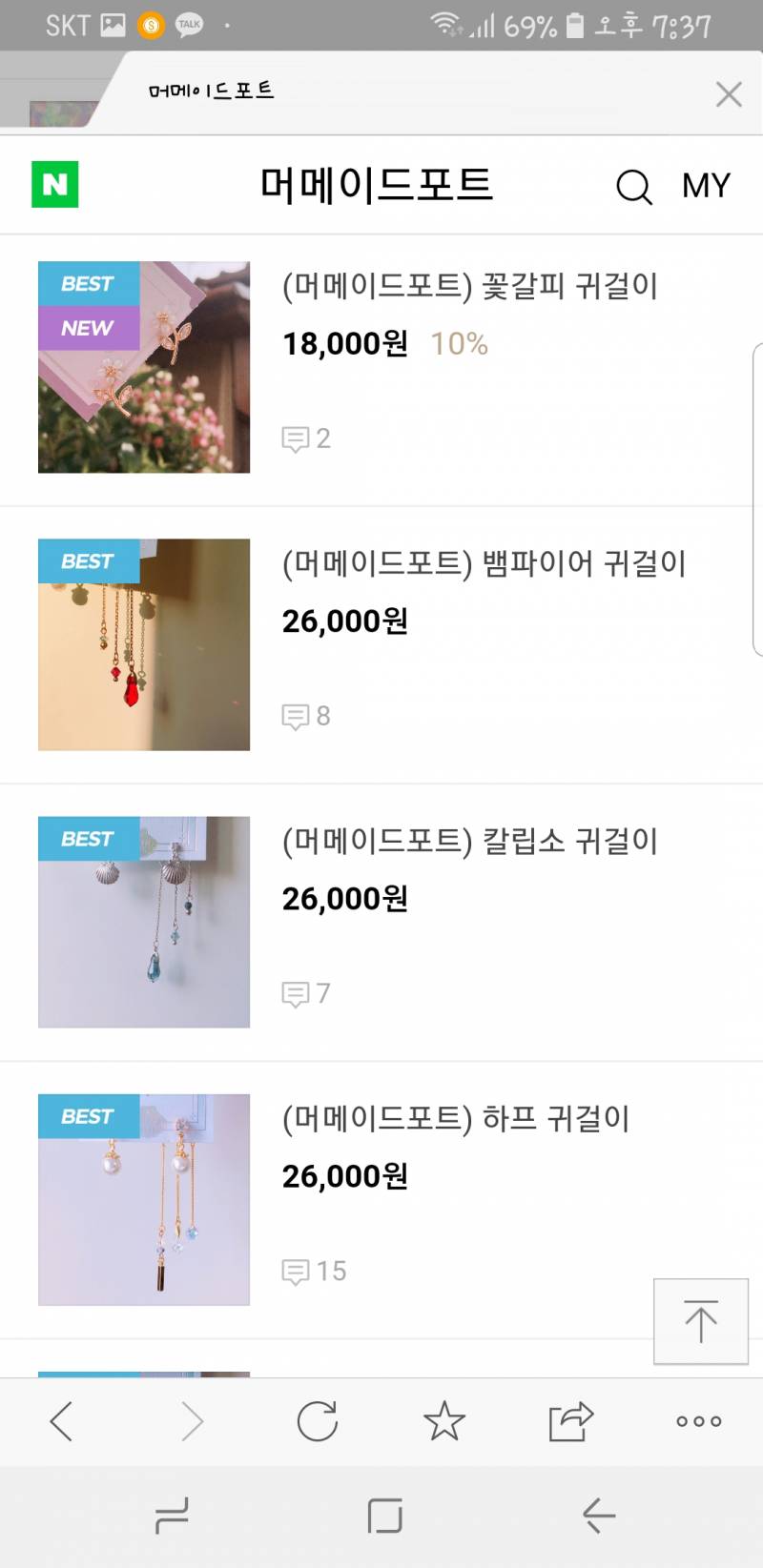Tap the KakaoTalk notification icon in status bar
Viewport: 763px width, 1568px height.
click(x=188, y=25)
